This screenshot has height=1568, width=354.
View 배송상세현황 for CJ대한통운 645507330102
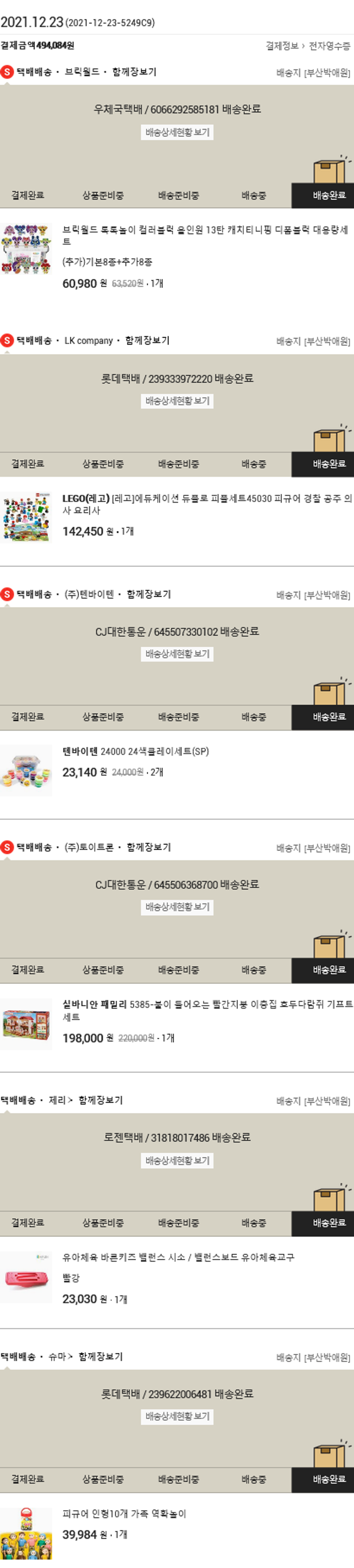(177, 654)
